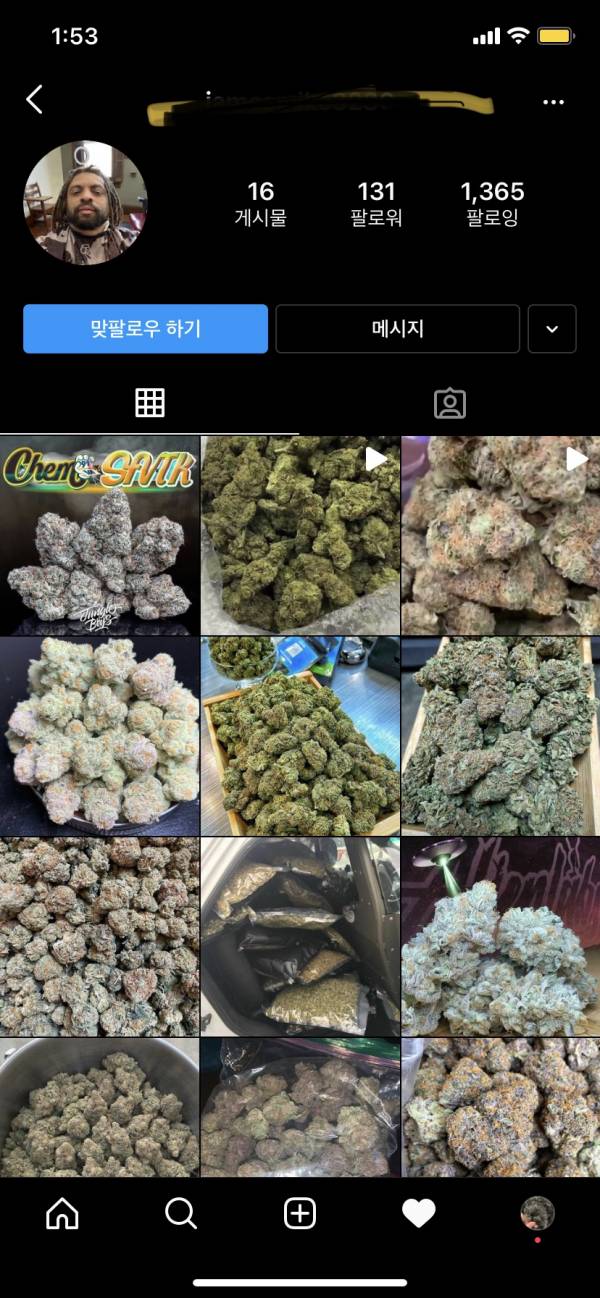Open the search and explore tab
600x1298 pixels.
pyautogui.click(x=181, y=1213)
